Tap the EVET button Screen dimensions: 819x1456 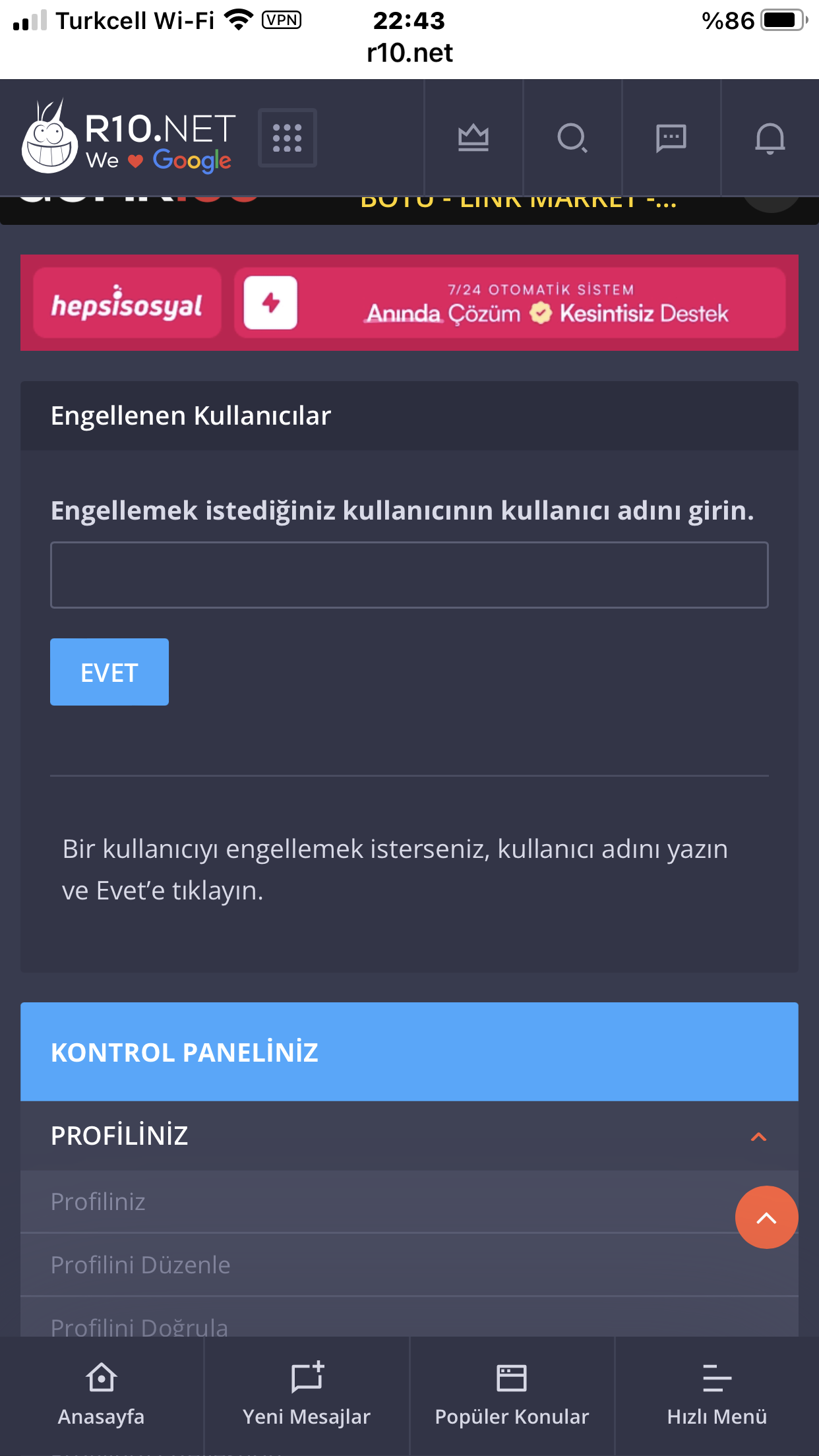(x=109, y=672)
